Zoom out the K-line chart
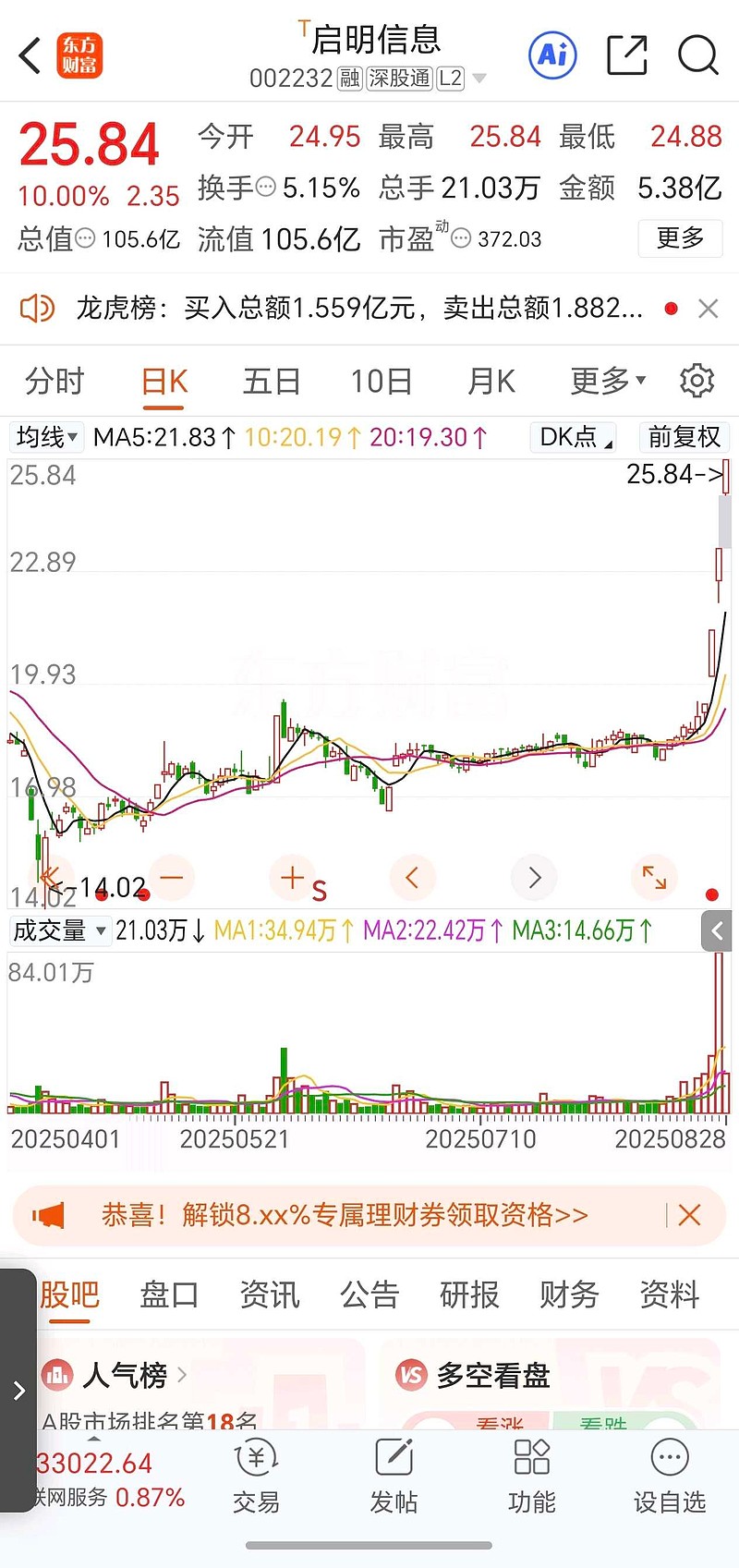Image resolution: width=739 pixels, height=1568 pixels. coord(173,878)
